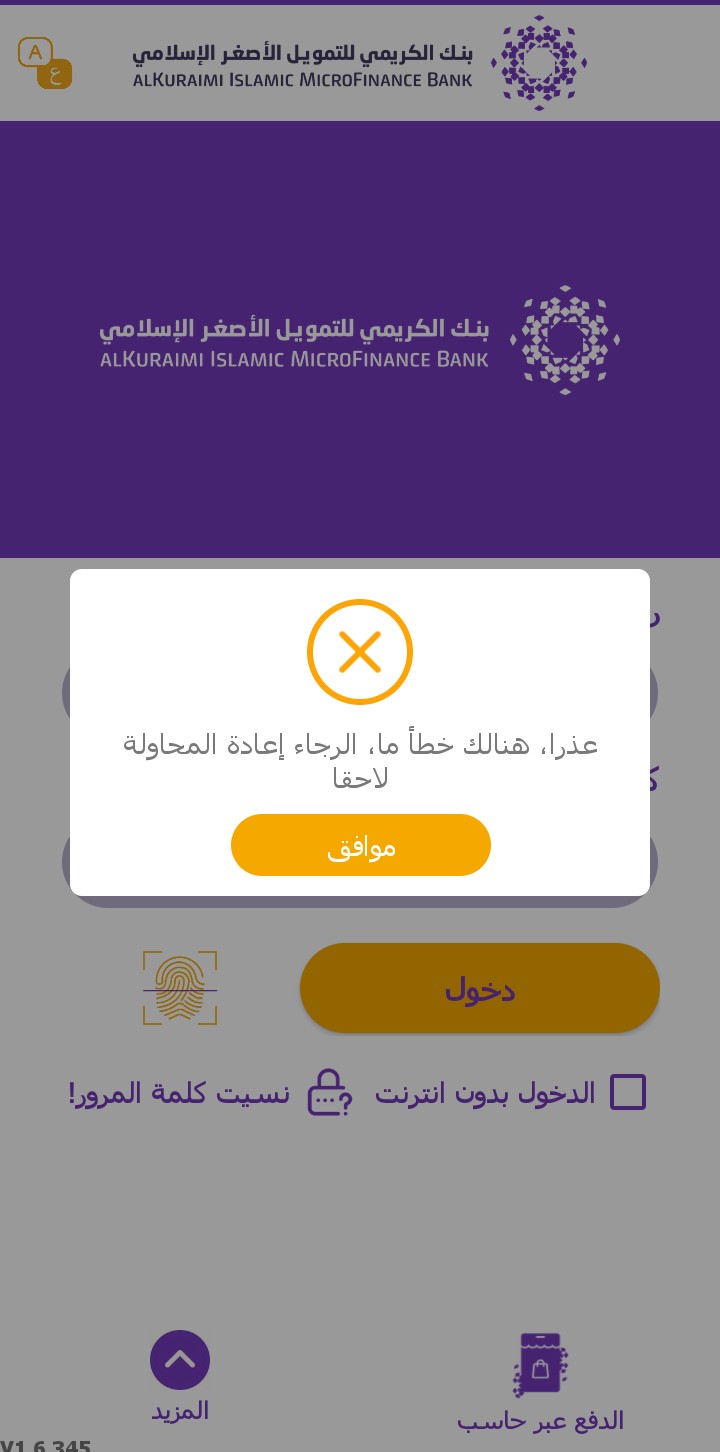Viewport: 720px width, 1452px height.
Task: Tap the دخول login button
Action: coord(479,988)
